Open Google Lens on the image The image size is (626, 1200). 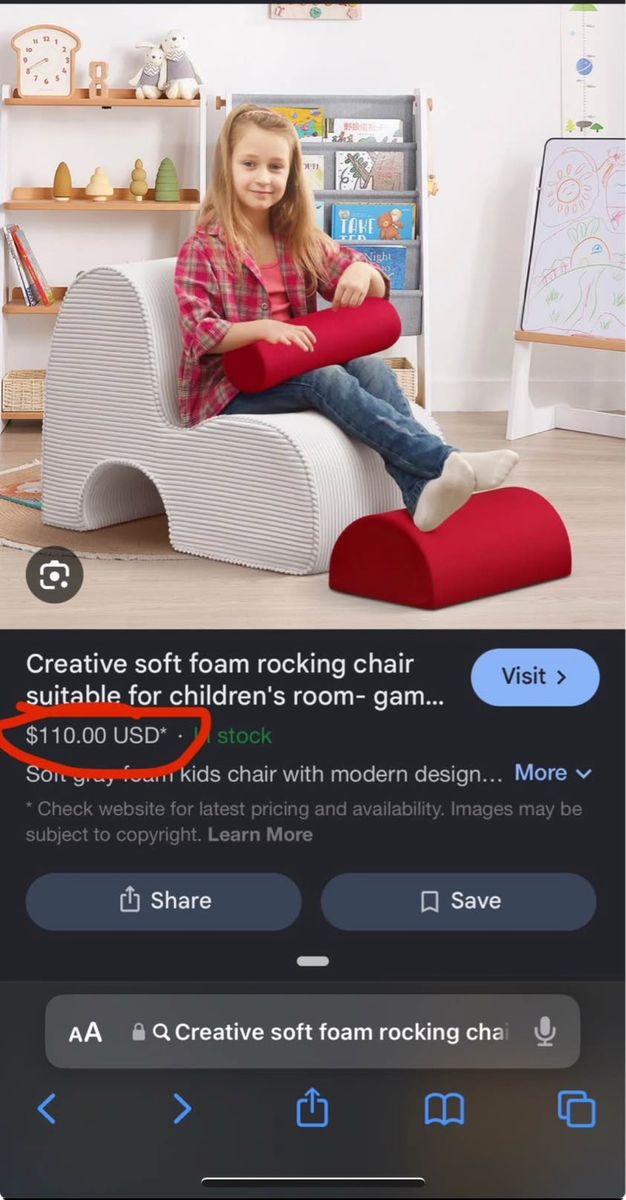54,575
